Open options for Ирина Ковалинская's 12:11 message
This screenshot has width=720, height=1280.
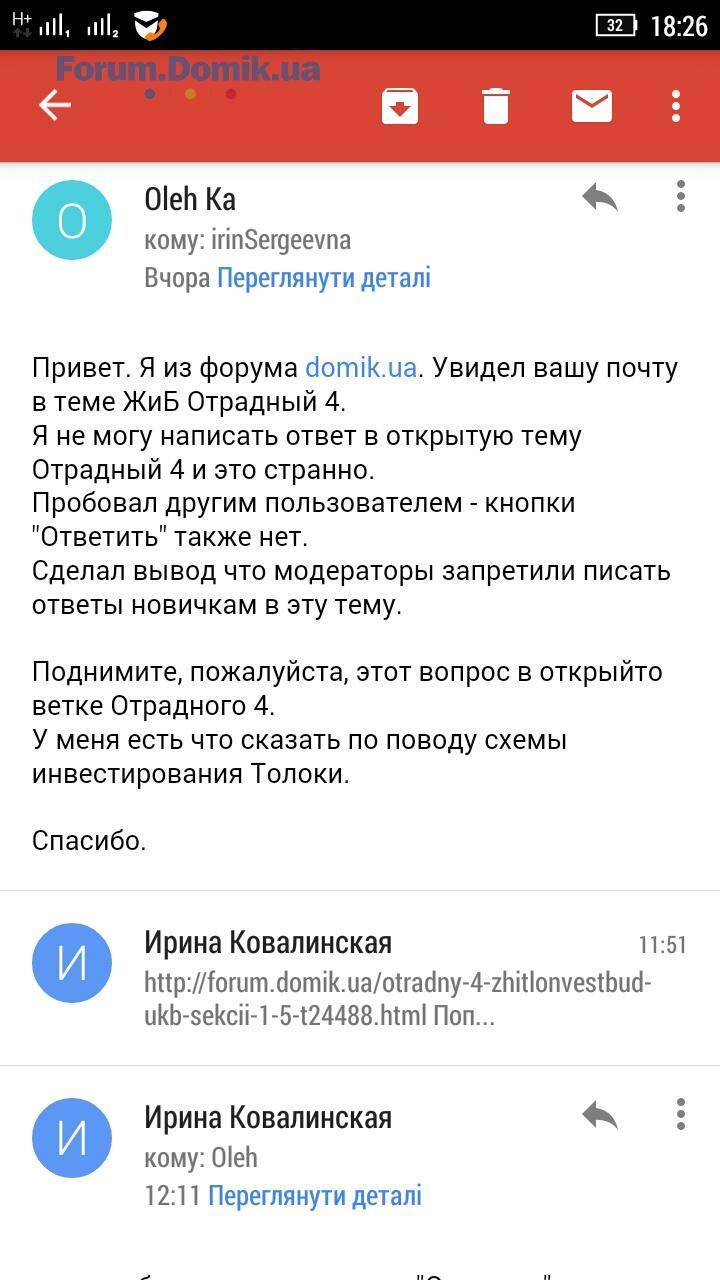680,1114
